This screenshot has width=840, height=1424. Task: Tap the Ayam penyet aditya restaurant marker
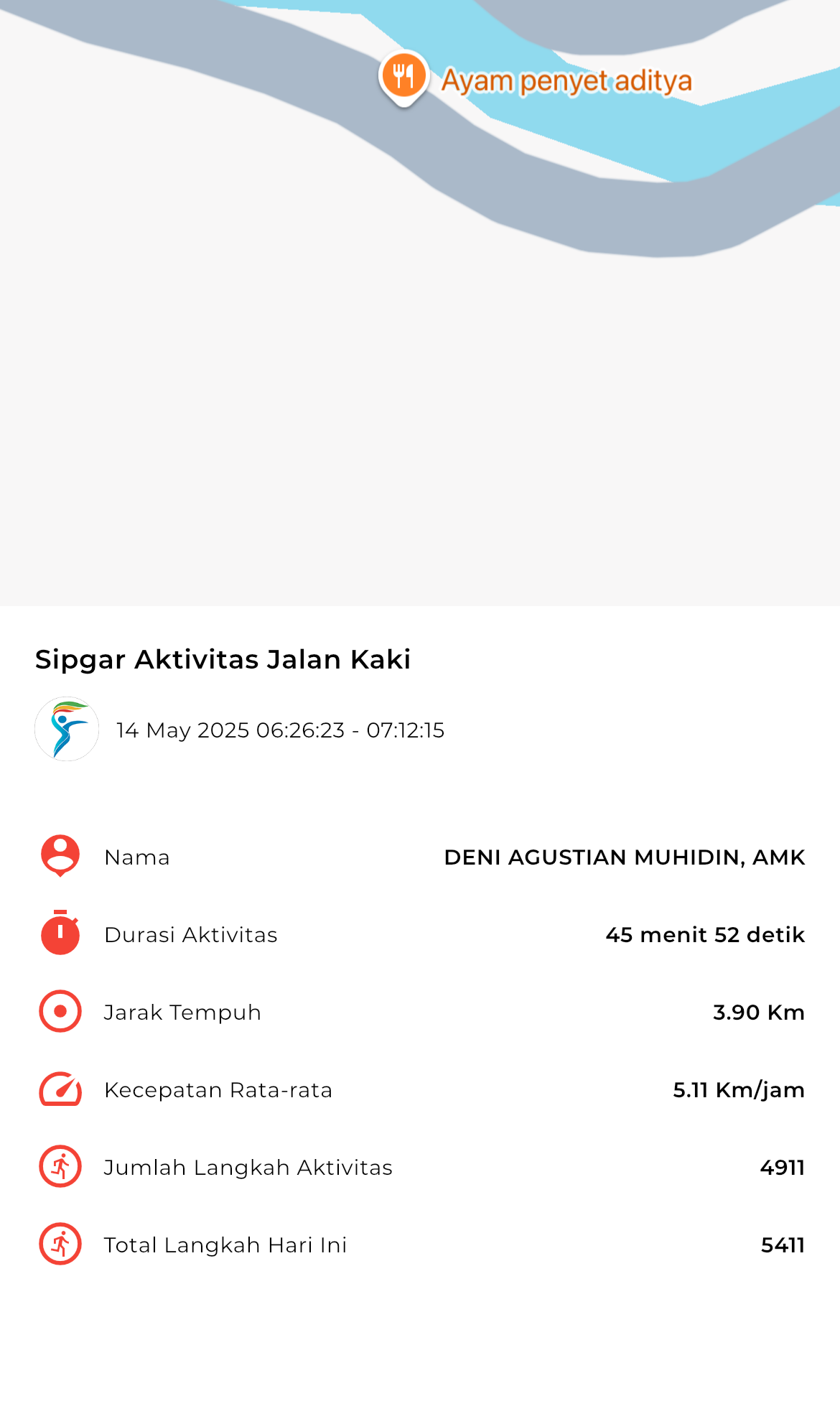[403, 78]
